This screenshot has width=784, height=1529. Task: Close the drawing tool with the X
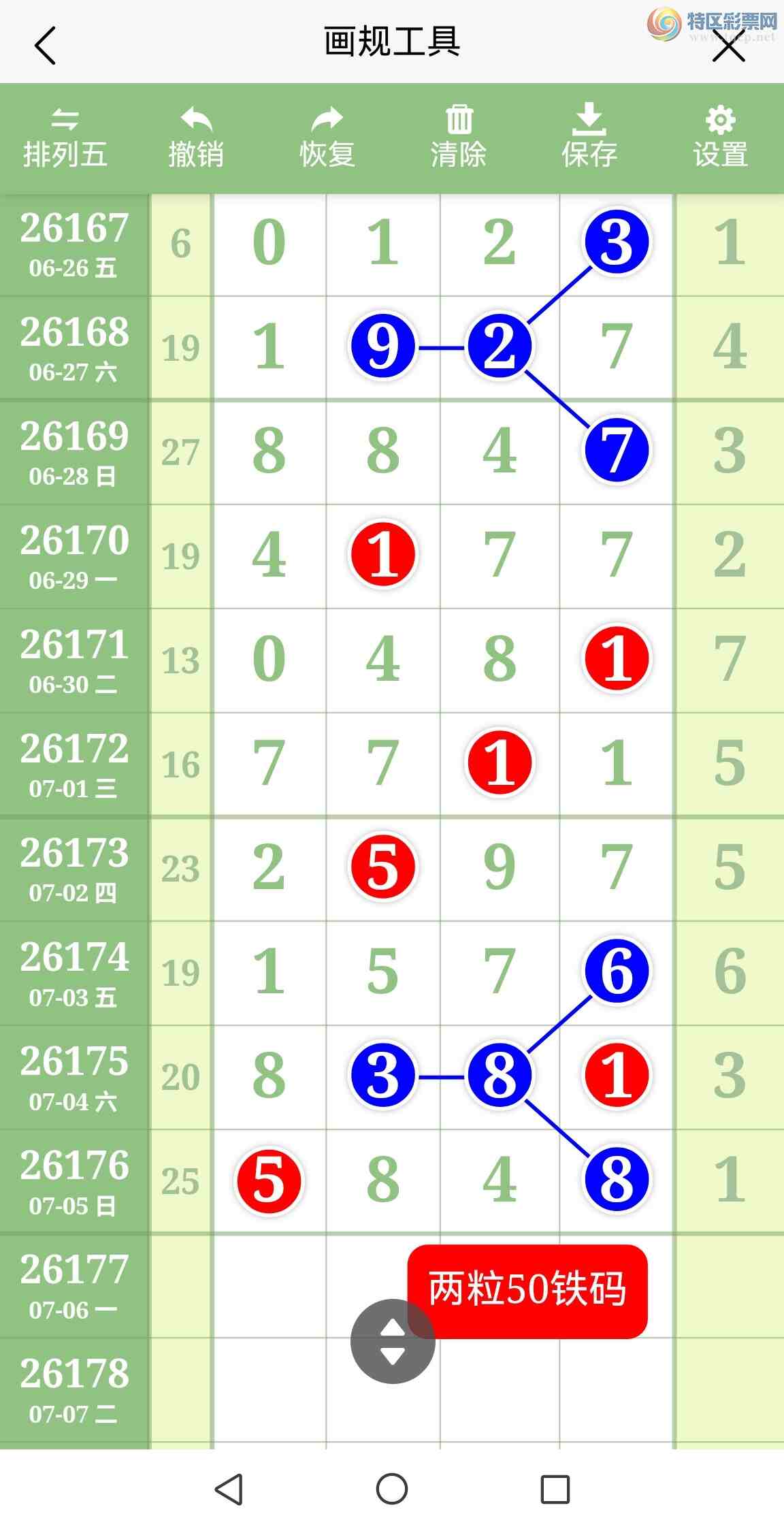coord(728,46)
